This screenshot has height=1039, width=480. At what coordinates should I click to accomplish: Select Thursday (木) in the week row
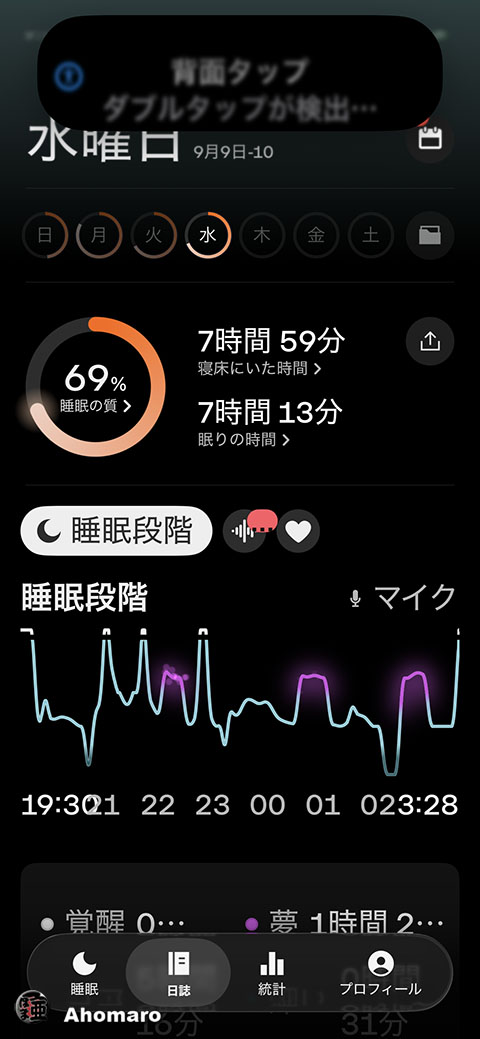point(262,235)
